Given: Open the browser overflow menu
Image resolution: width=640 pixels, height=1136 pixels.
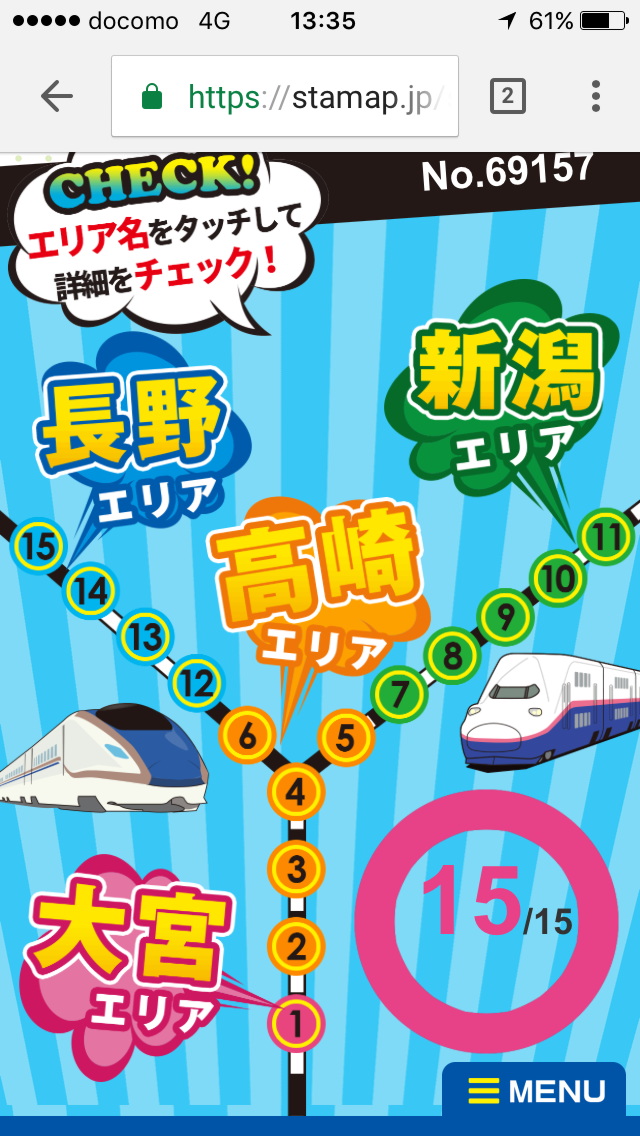Looking at the screenshot, I should coord(596,96).
